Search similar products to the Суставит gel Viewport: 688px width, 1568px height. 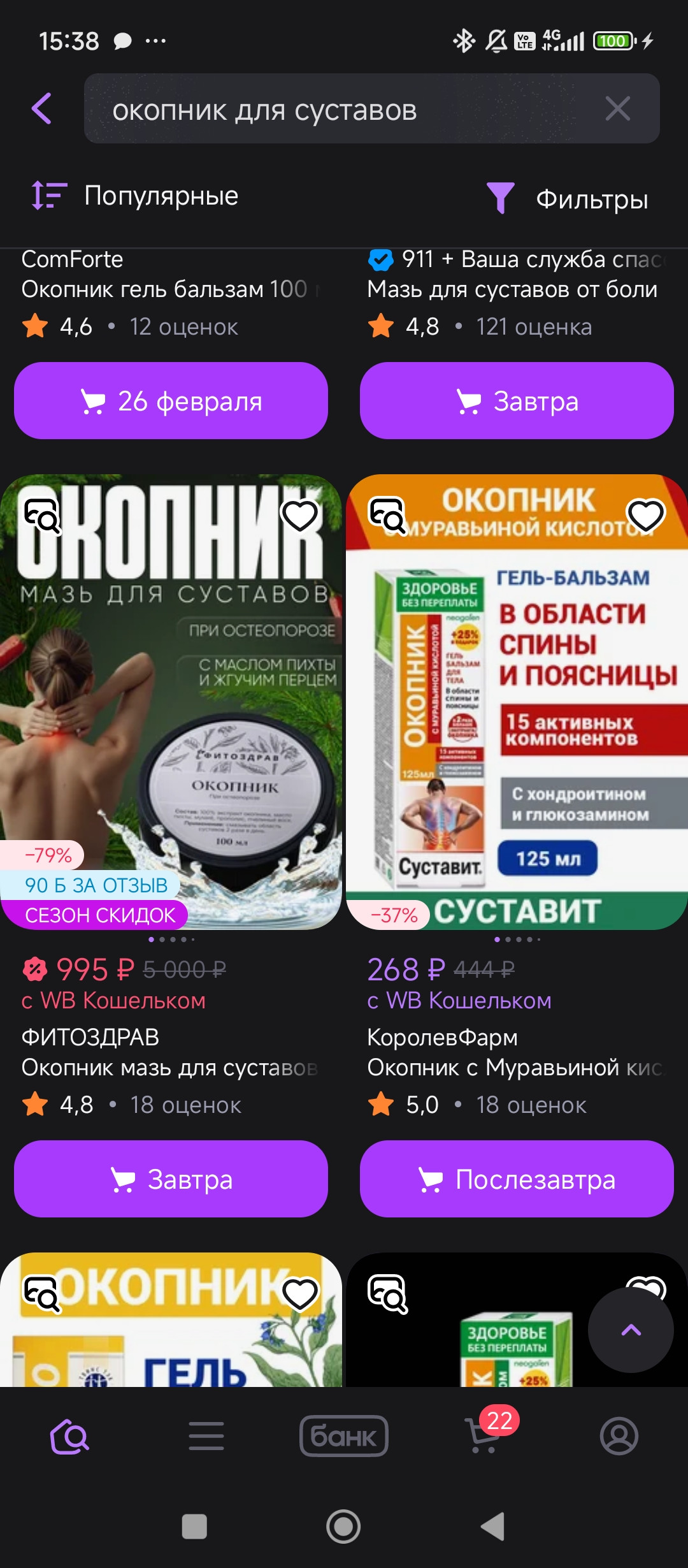tap(387, 516)
